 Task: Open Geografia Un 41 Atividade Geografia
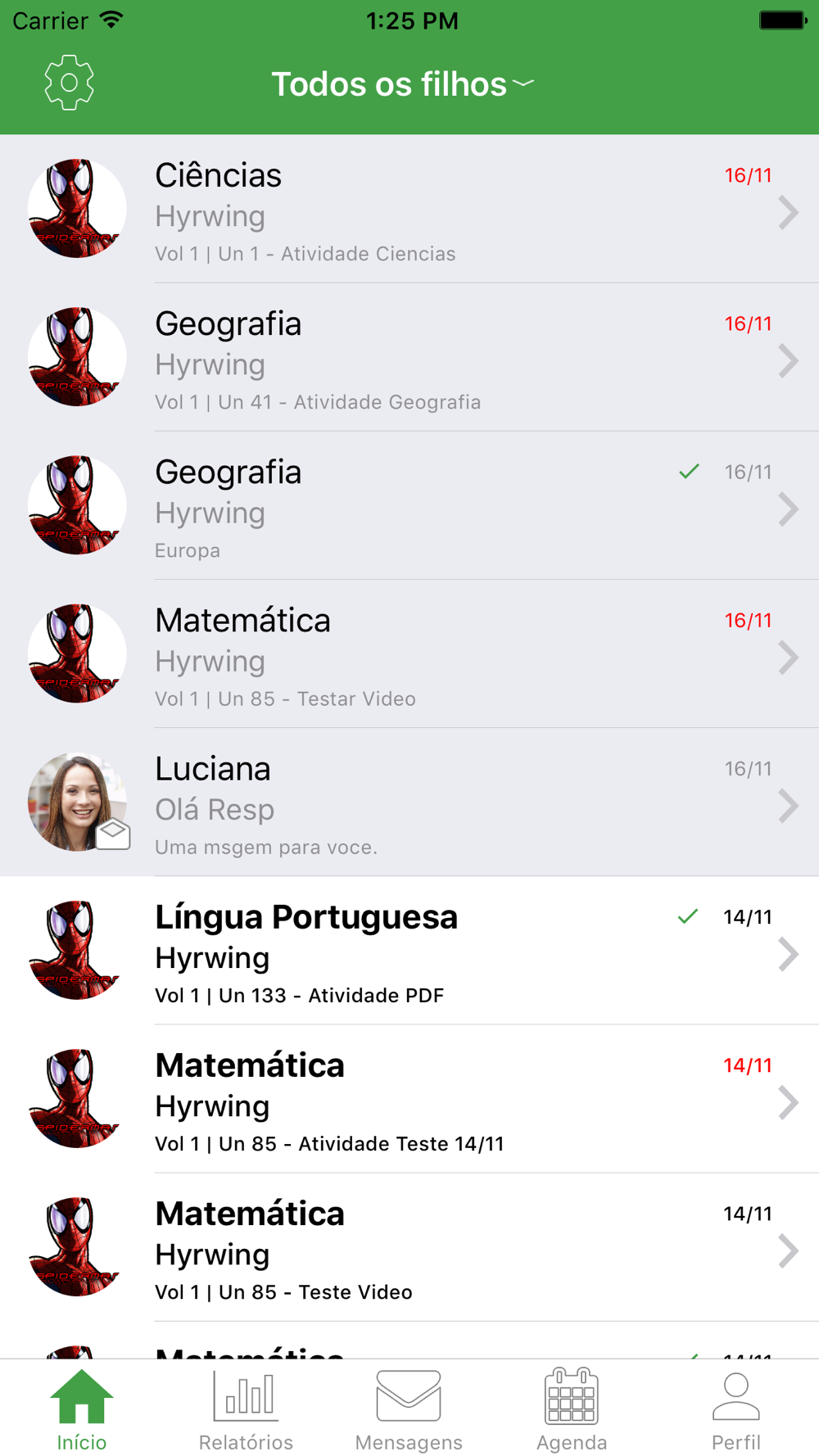[459, 359]
